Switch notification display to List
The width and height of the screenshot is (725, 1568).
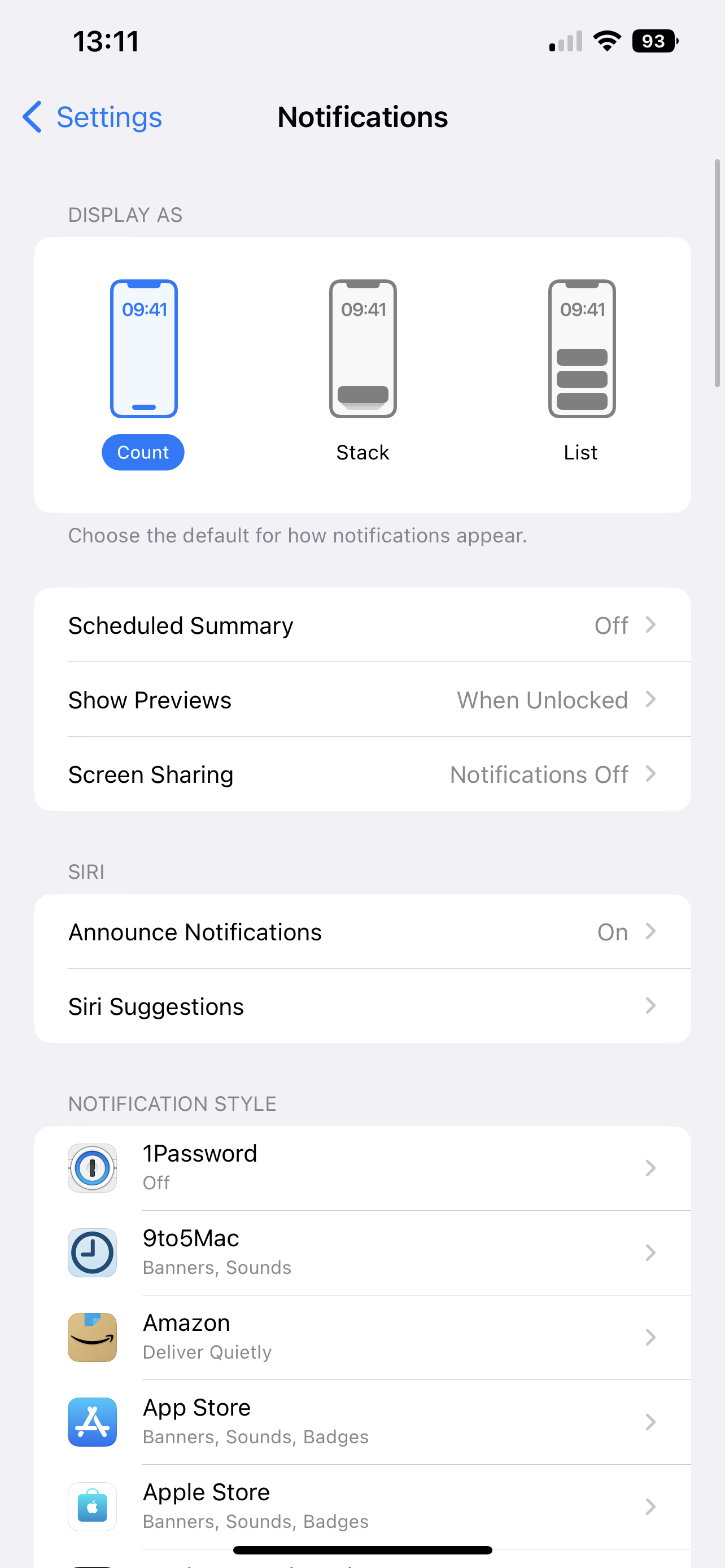coord(580,452)
